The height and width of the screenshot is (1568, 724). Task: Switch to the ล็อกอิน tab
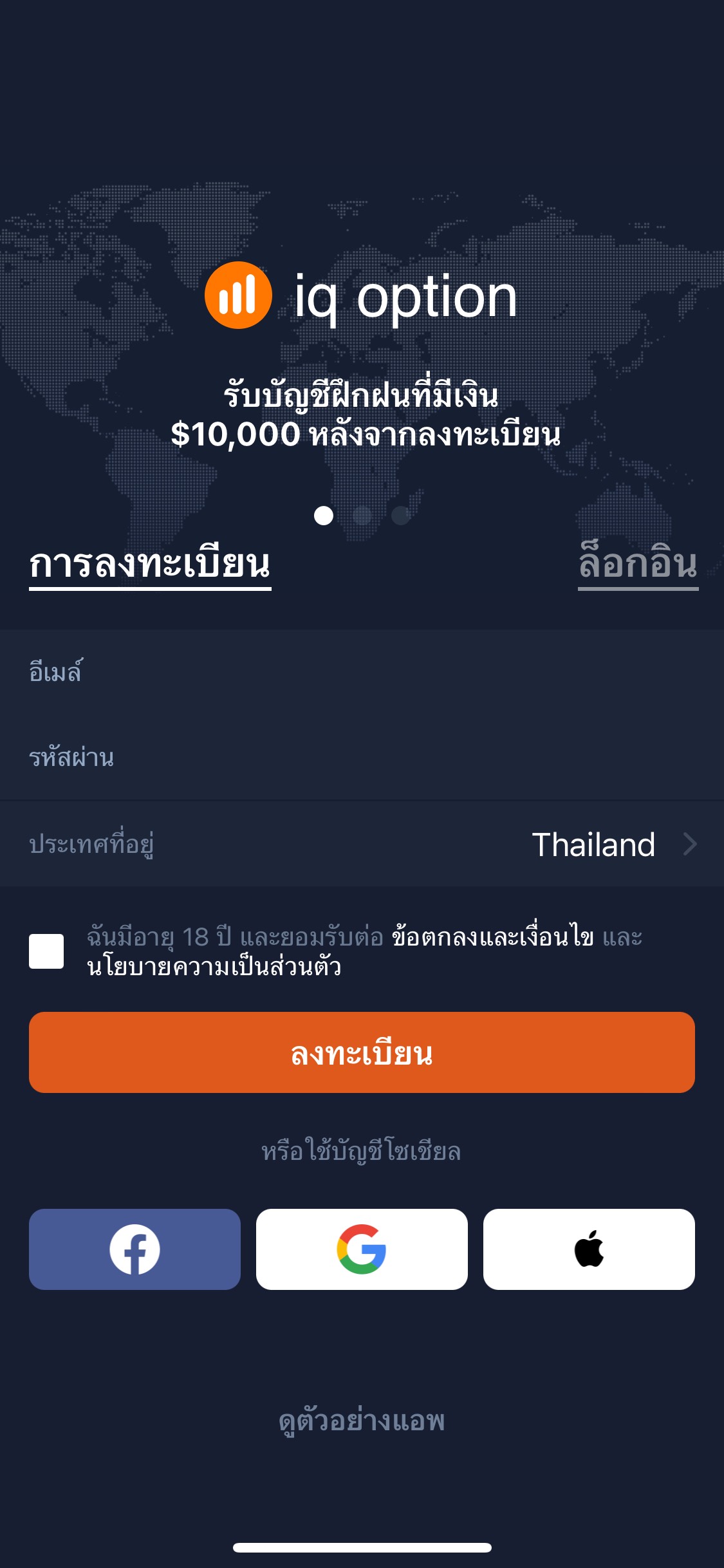[638, 565]
